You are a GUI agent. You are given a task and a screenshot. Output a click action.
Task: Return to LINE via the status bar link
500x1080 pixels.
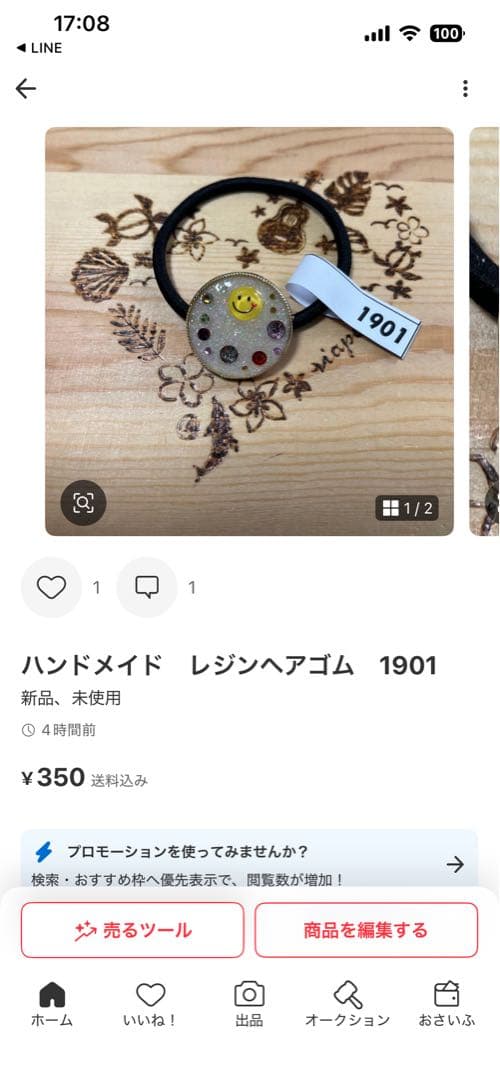39,48
